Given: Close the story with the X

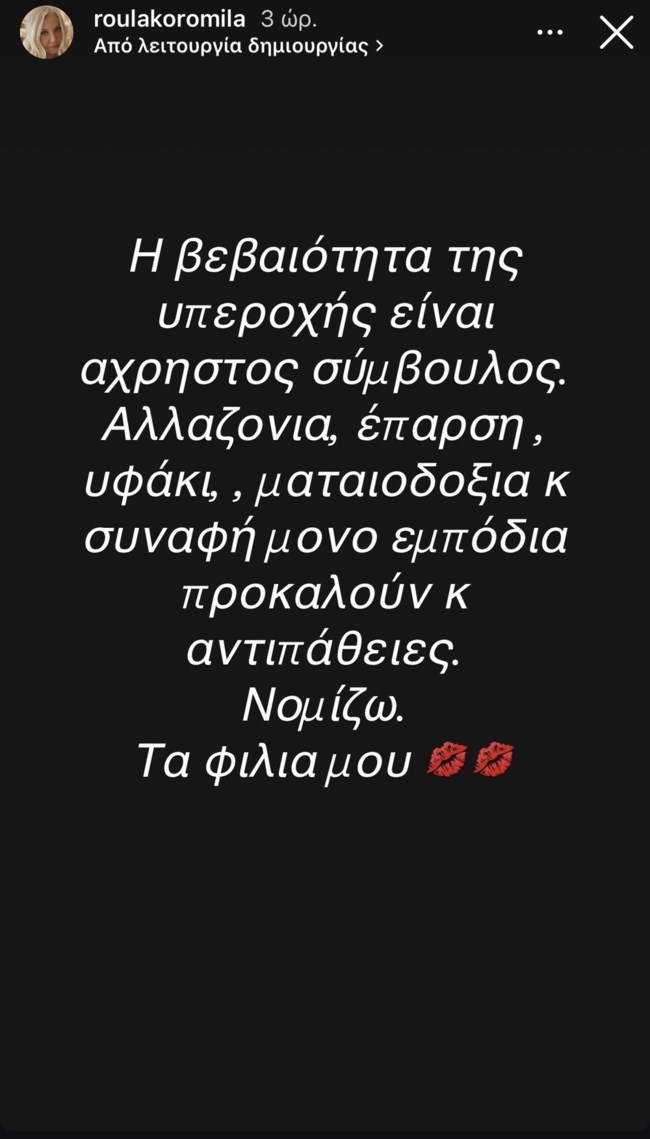Looking at the screenshot, I should pyautogui.click(x=616, y=32).
